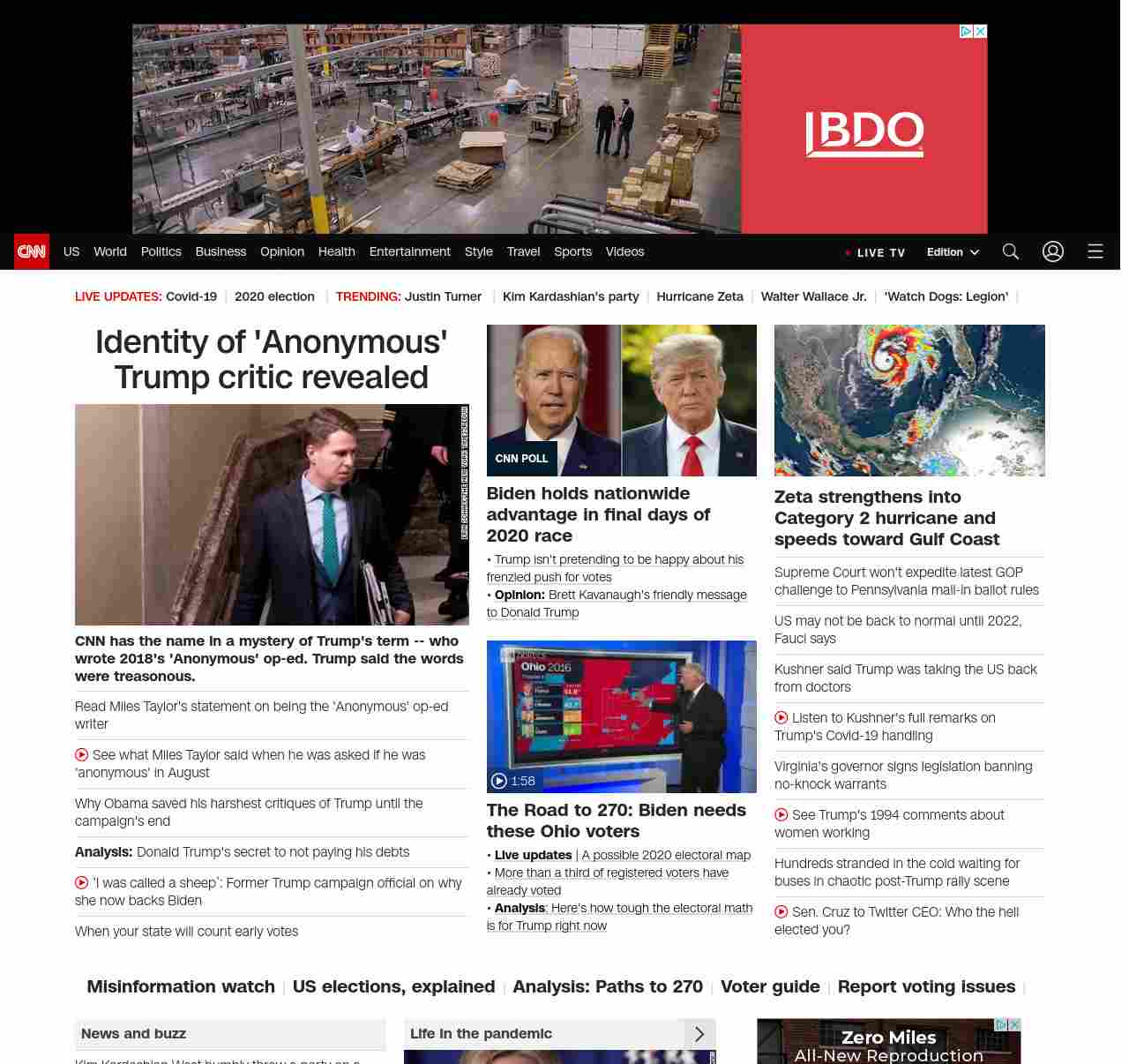The image size is (1129, 1064).
Task: Open trending topic Hurricane Zeta
Action: coord(699,296)
